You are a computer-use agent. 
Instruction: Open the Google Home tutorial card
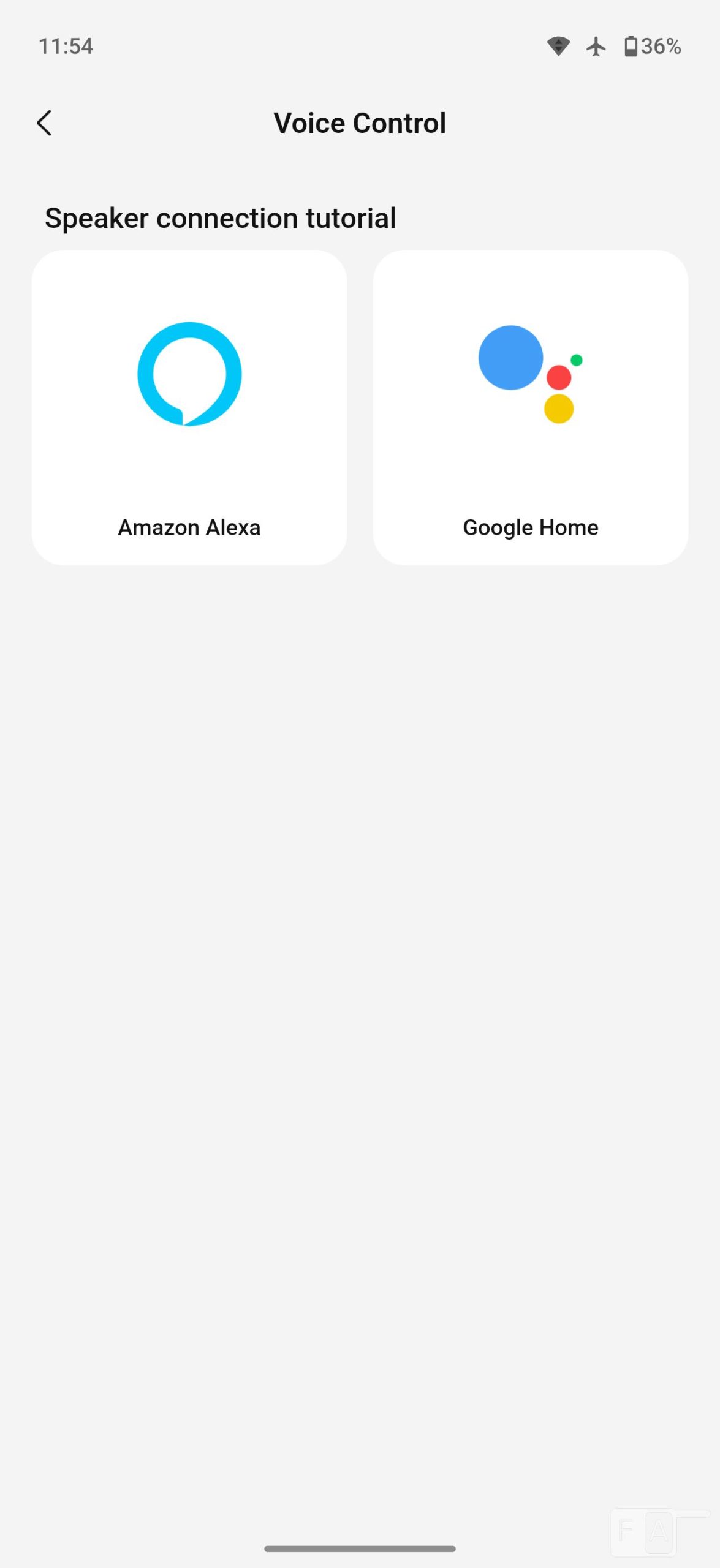coord(530,407)
